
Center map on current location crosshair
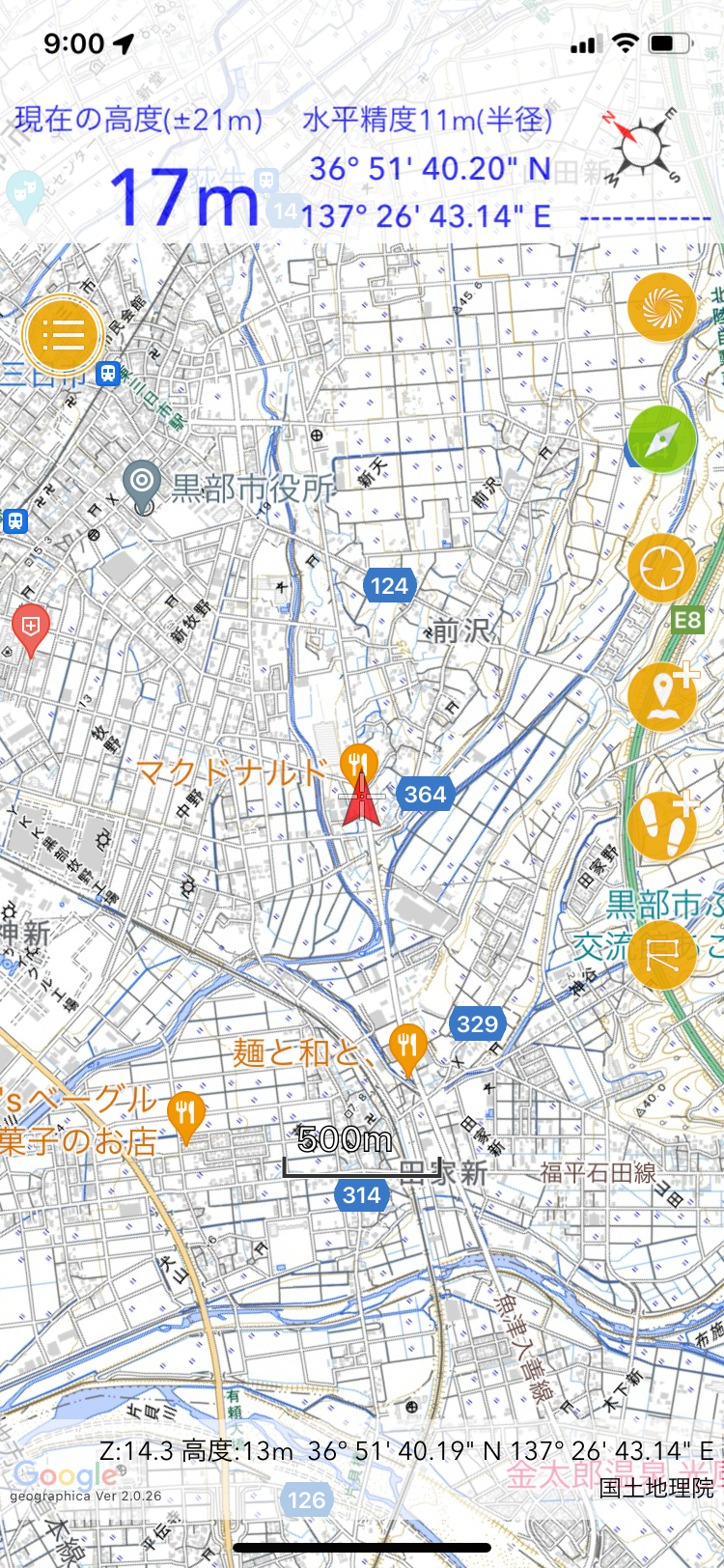click(662, 568)
